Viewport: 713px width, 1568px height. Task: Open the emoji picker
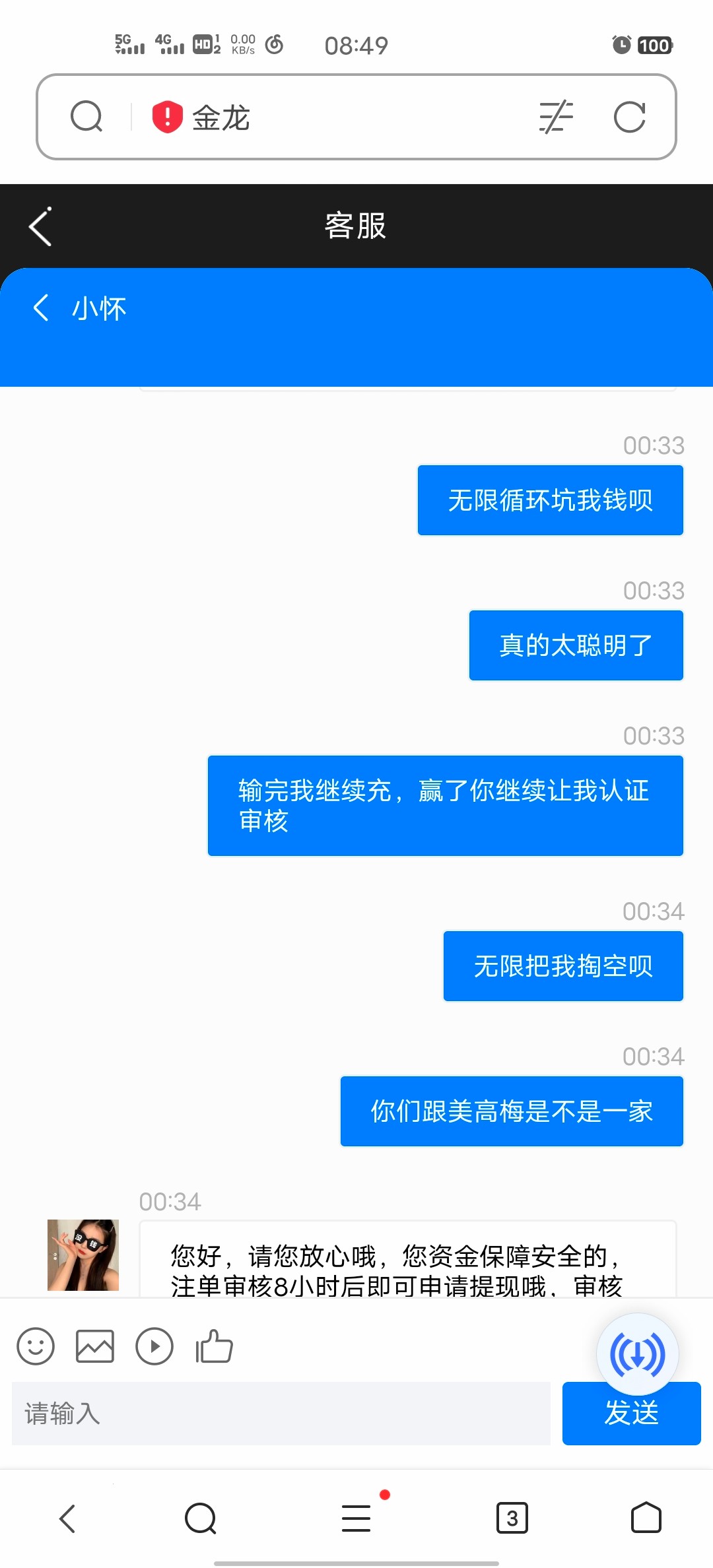tap(36, 1346)
